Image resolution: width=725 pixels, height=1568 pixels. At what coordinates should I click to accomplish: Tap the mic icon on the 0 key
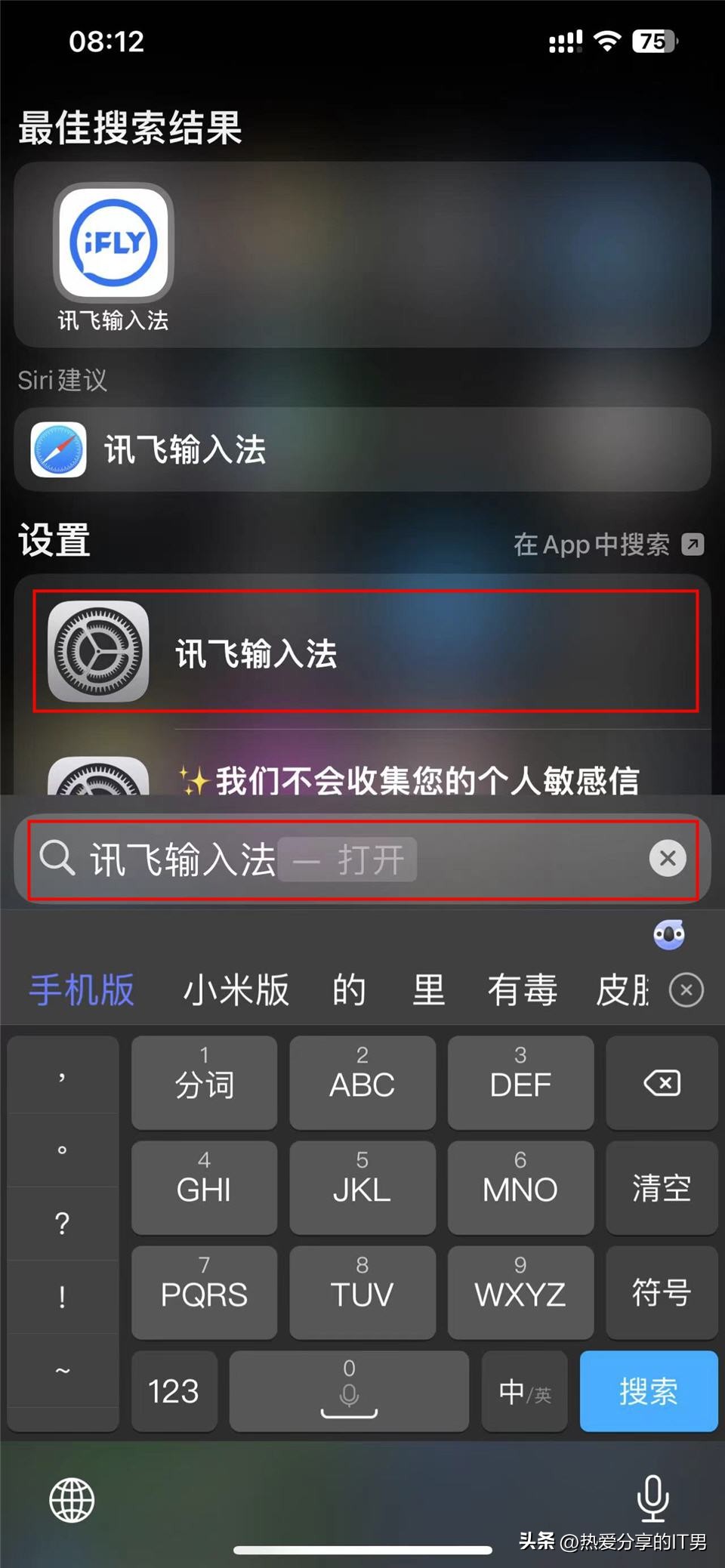pos(348,1392)
